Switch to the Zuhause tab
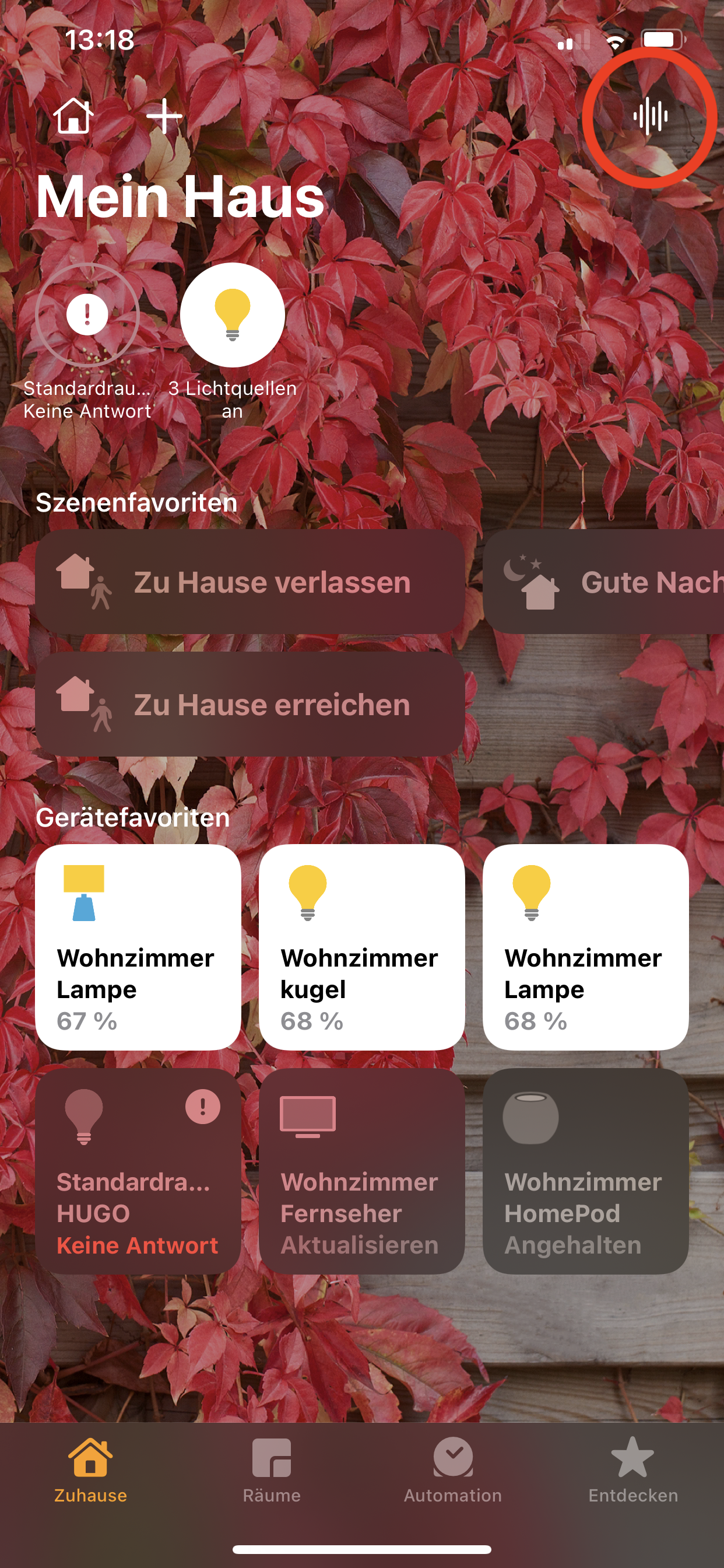This screenshot has width=724, height=1568. 91,1469
